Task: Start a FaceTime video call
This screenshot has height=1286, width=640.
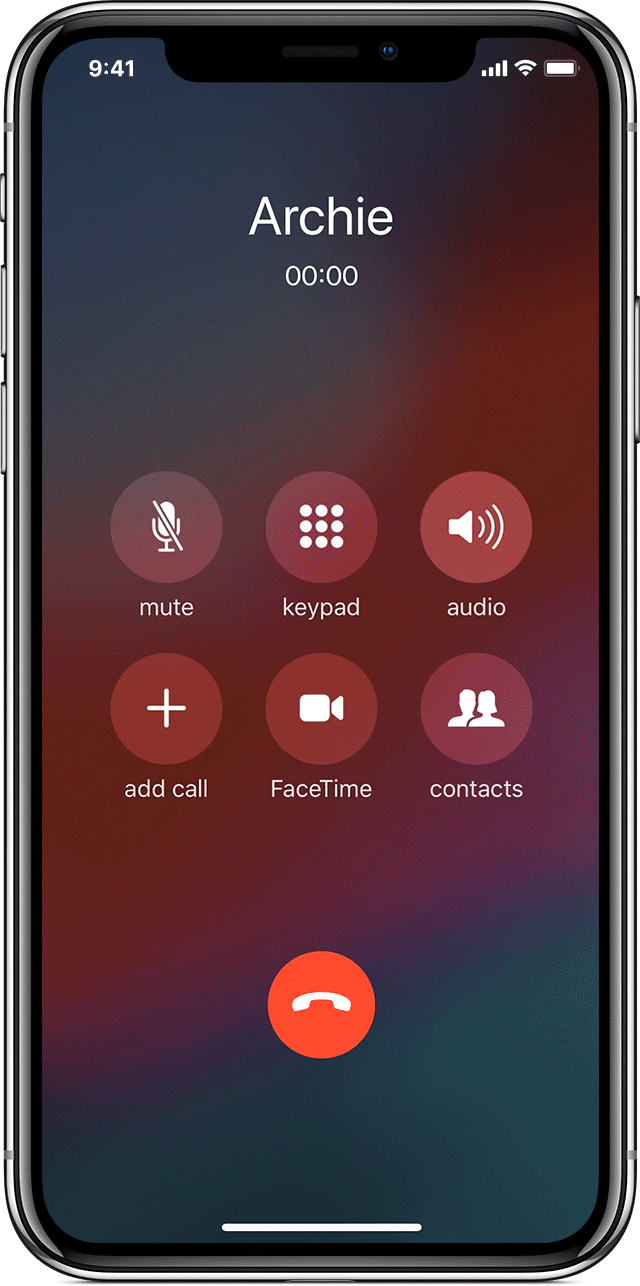Action: [x=321, y=709]
